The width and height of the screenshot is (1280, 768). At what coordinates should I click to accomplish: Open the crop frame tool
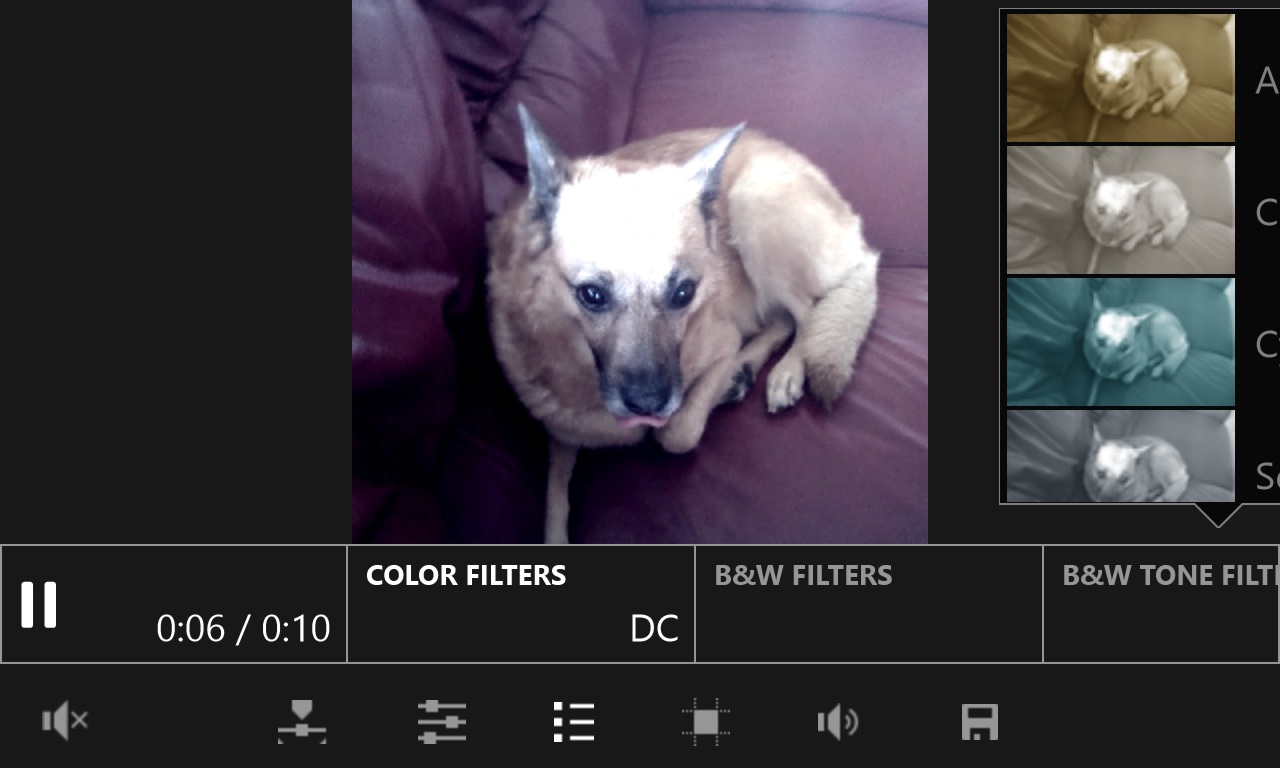tap(706, 721)
